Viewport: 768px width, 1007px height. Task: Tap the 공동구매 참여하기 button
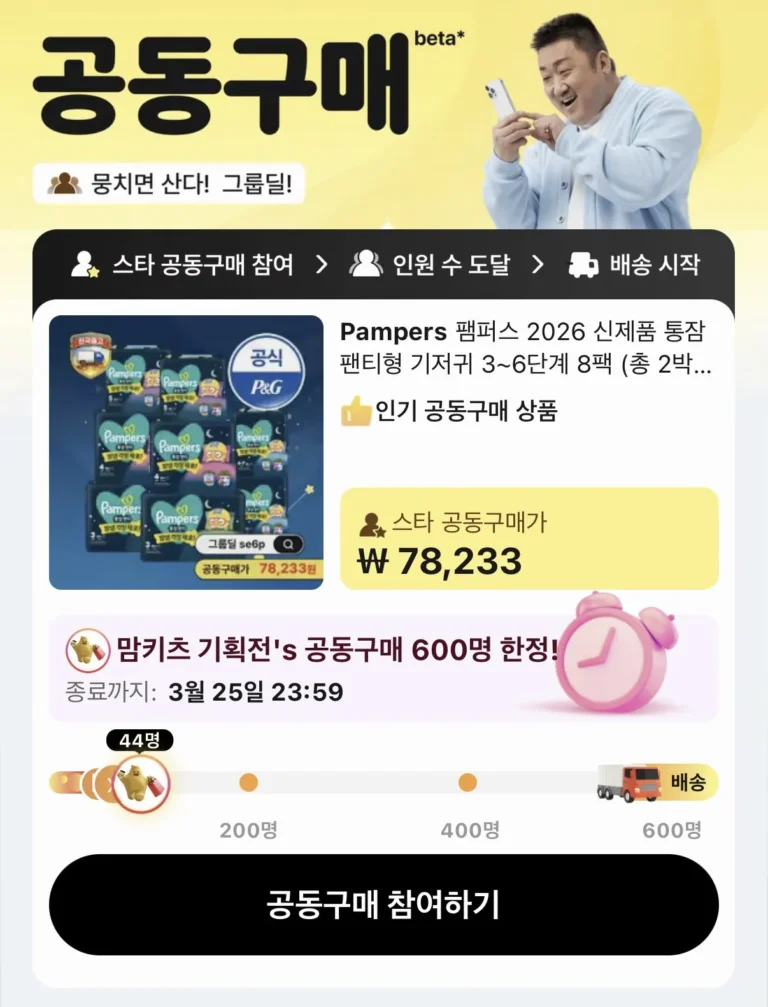tap(384, 904)
